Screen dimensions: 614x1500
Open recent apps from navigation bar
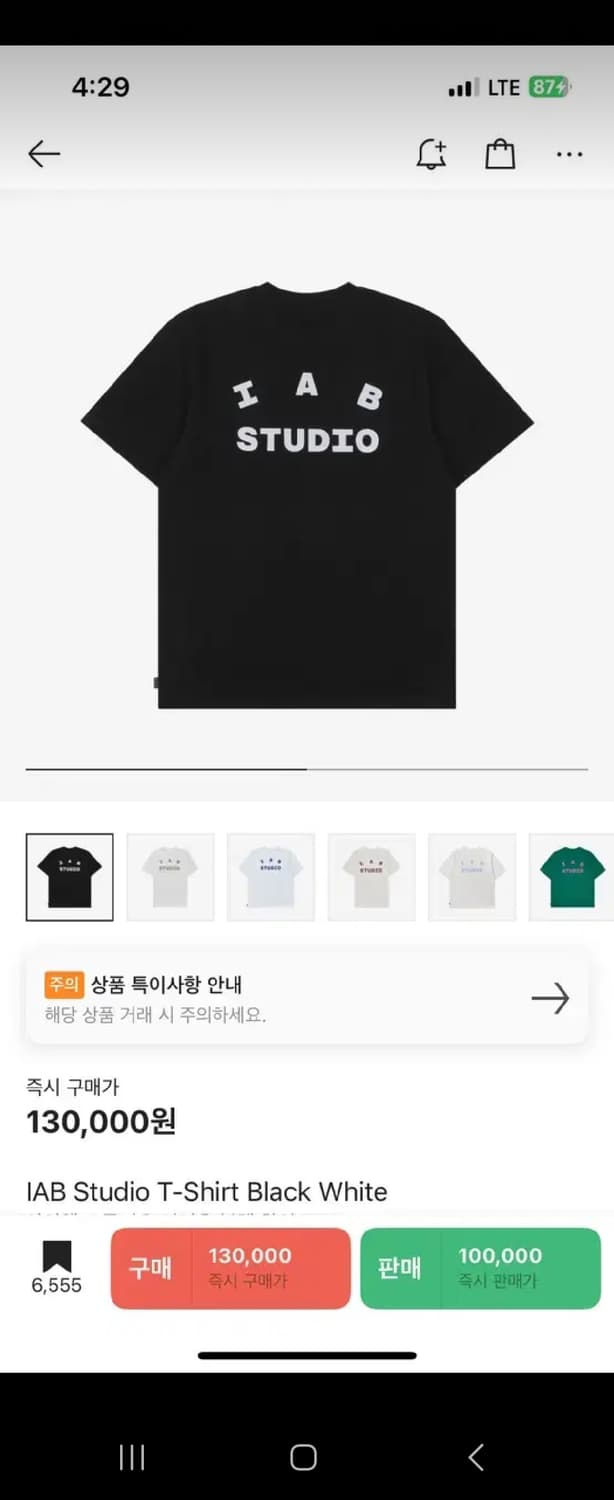pos(132,1457)
